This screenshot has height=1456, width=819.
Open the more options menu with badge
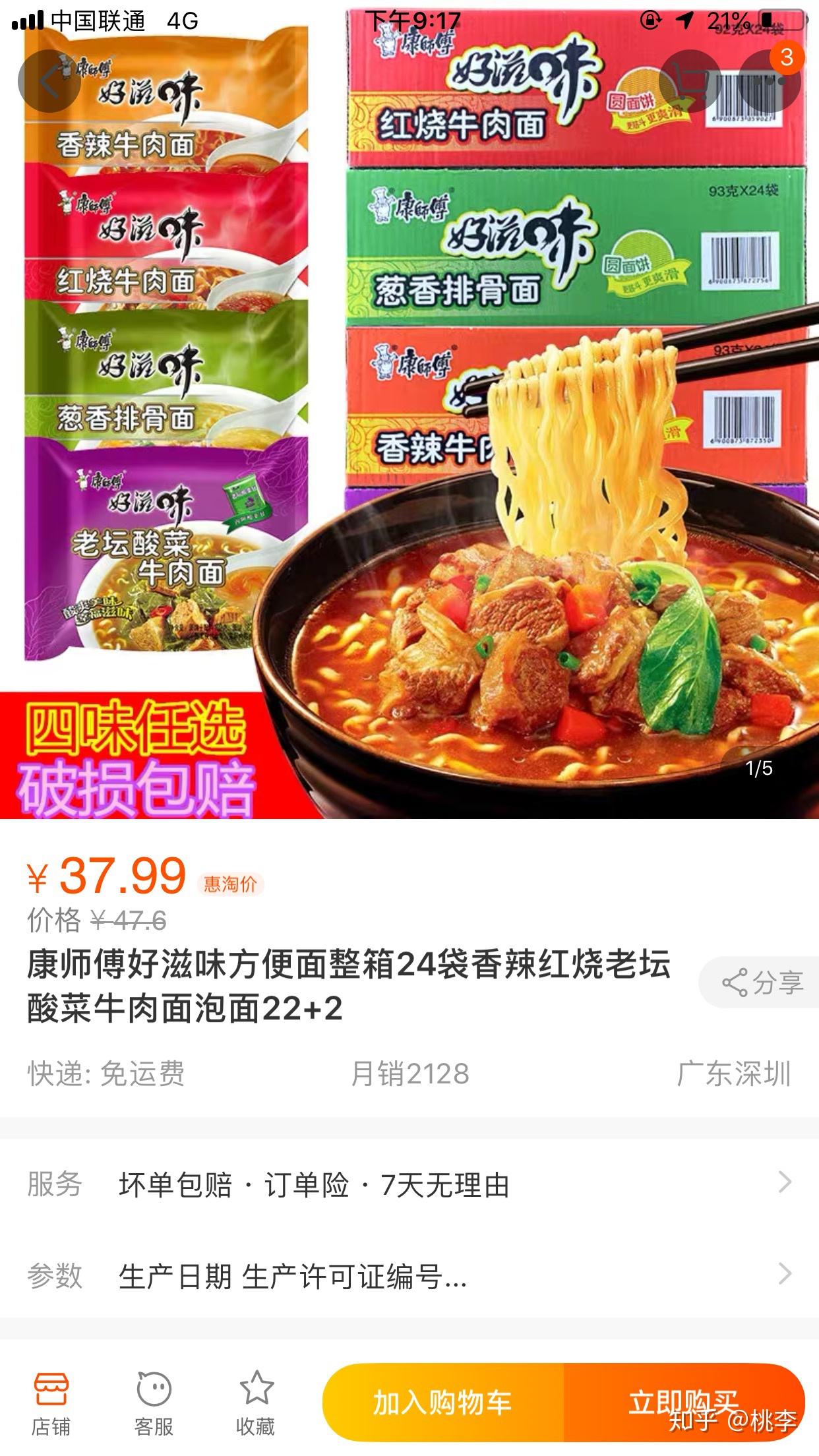click(x=770, y=81)
